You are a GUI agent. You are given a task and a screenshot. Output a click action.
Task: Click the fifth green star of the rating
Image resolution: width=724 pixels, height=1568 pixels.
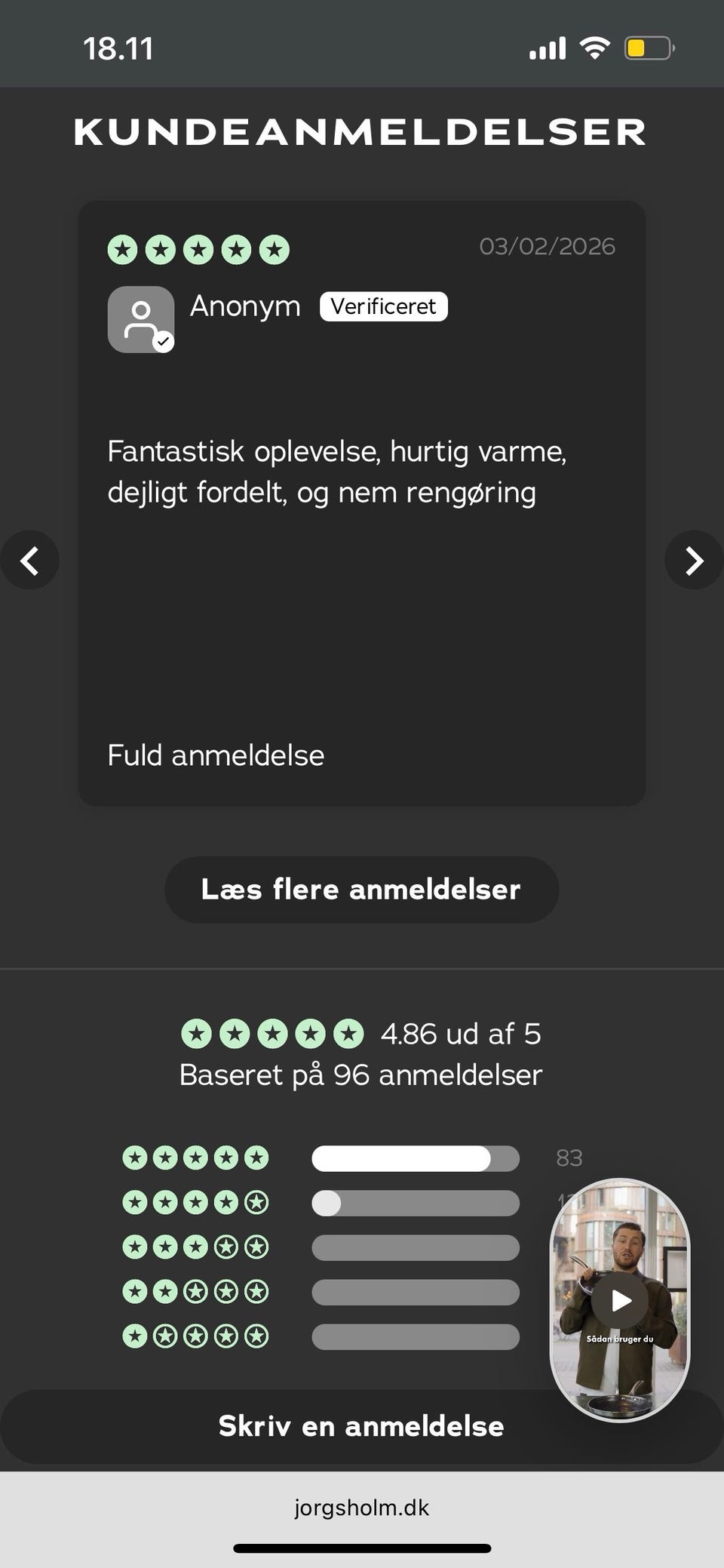point(275,248)
